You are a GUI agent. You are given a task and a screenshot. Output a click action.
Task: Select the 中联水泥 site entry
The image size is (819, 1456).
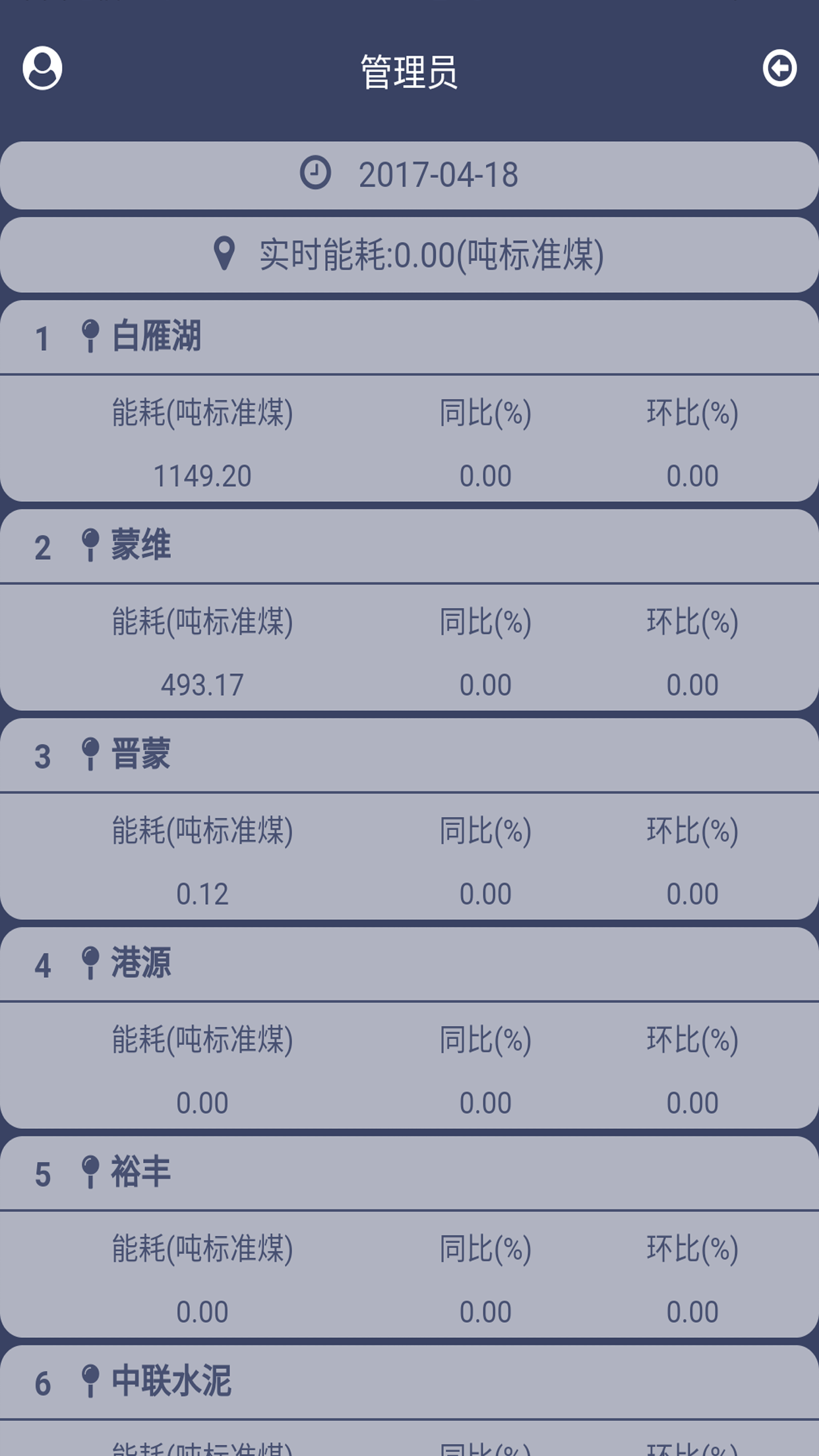[x=409, y=1382]
